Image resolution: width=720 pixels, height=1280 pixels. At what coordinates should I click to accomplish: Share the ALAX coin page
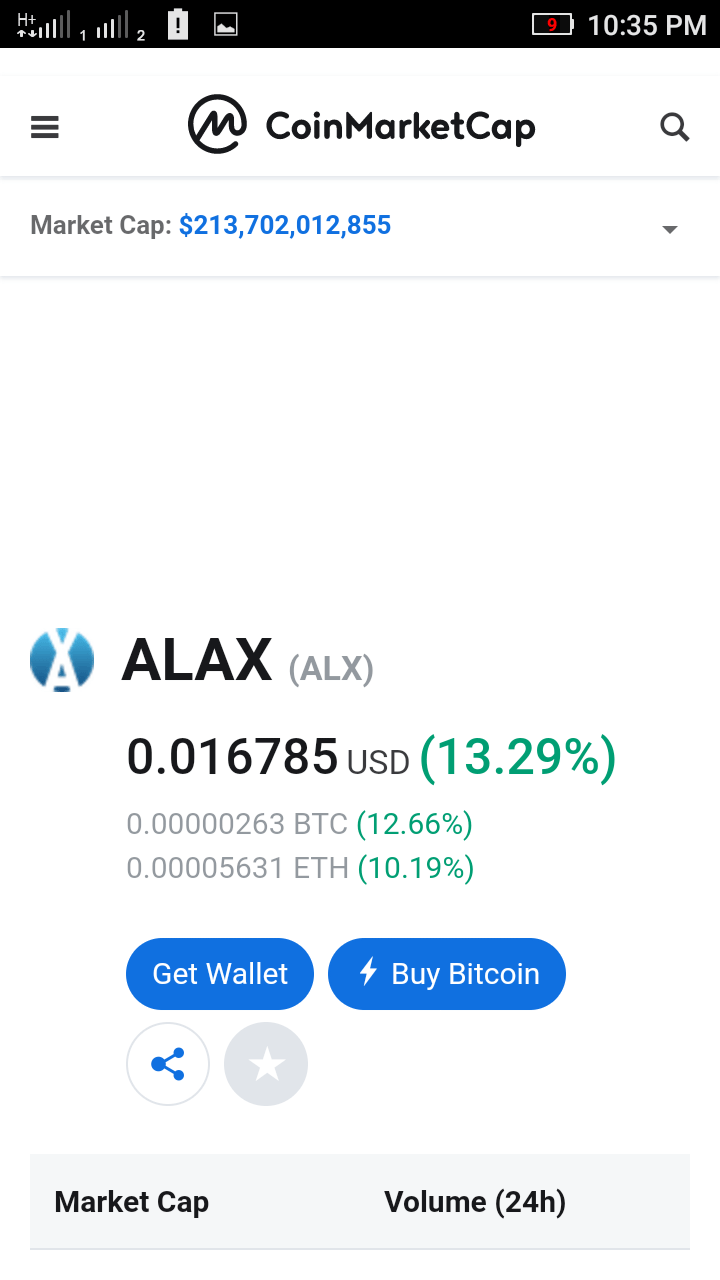(168, 1064)
